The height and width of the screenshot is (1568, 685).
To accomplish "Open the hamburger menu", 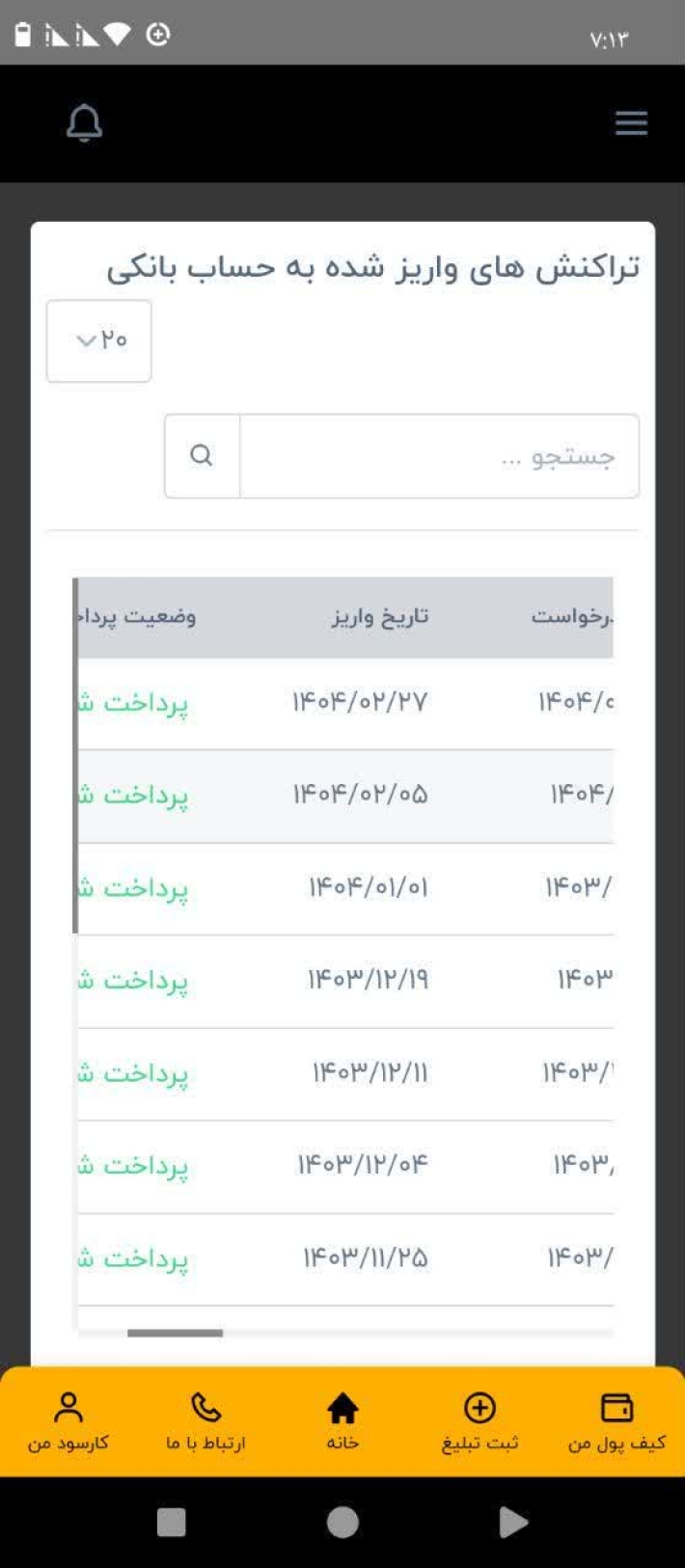I will [x=631, y=122].
